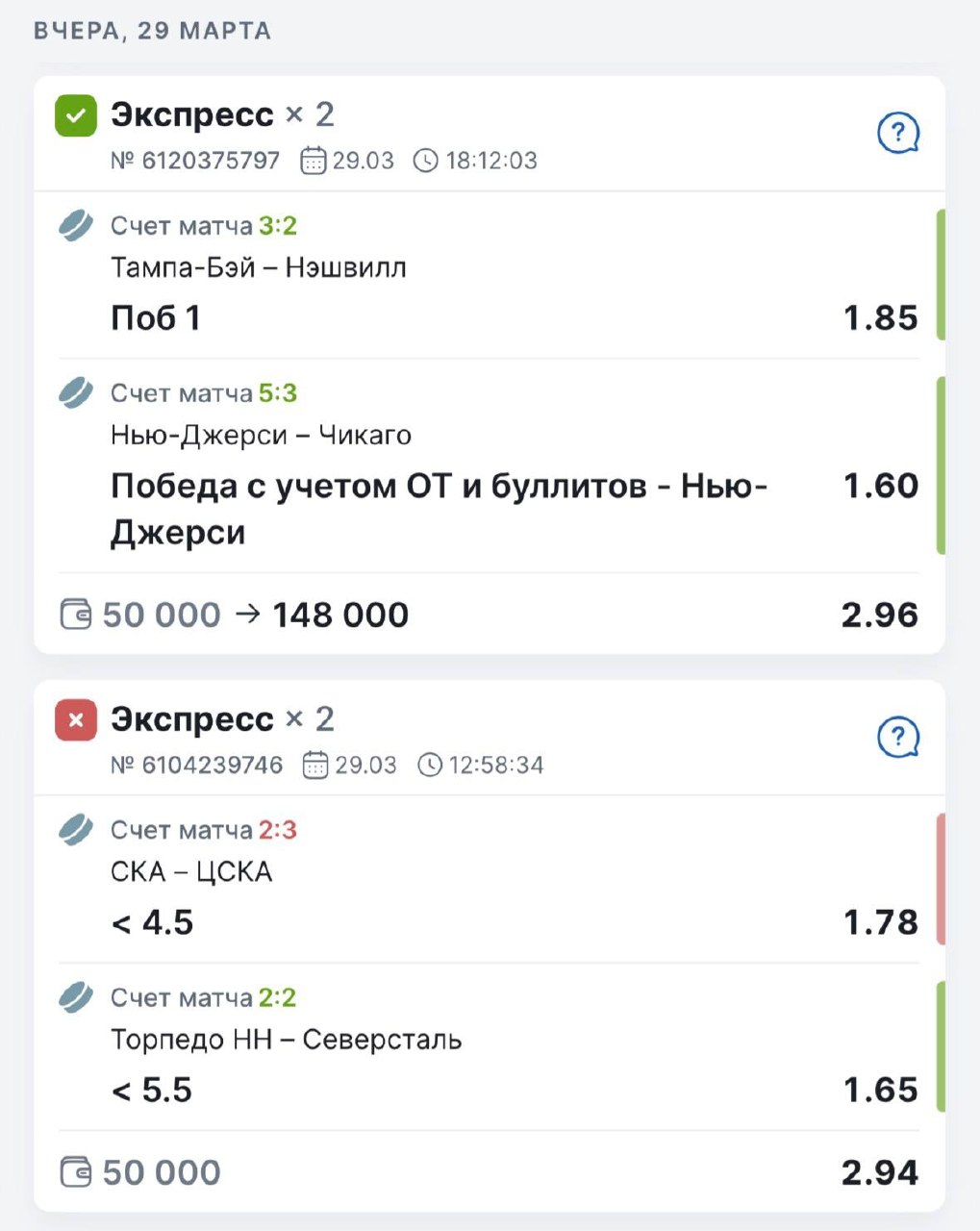Open help icon on bet № 6120375797
Viewport: 980px width, 1231px height.
[x=898, y=134]
